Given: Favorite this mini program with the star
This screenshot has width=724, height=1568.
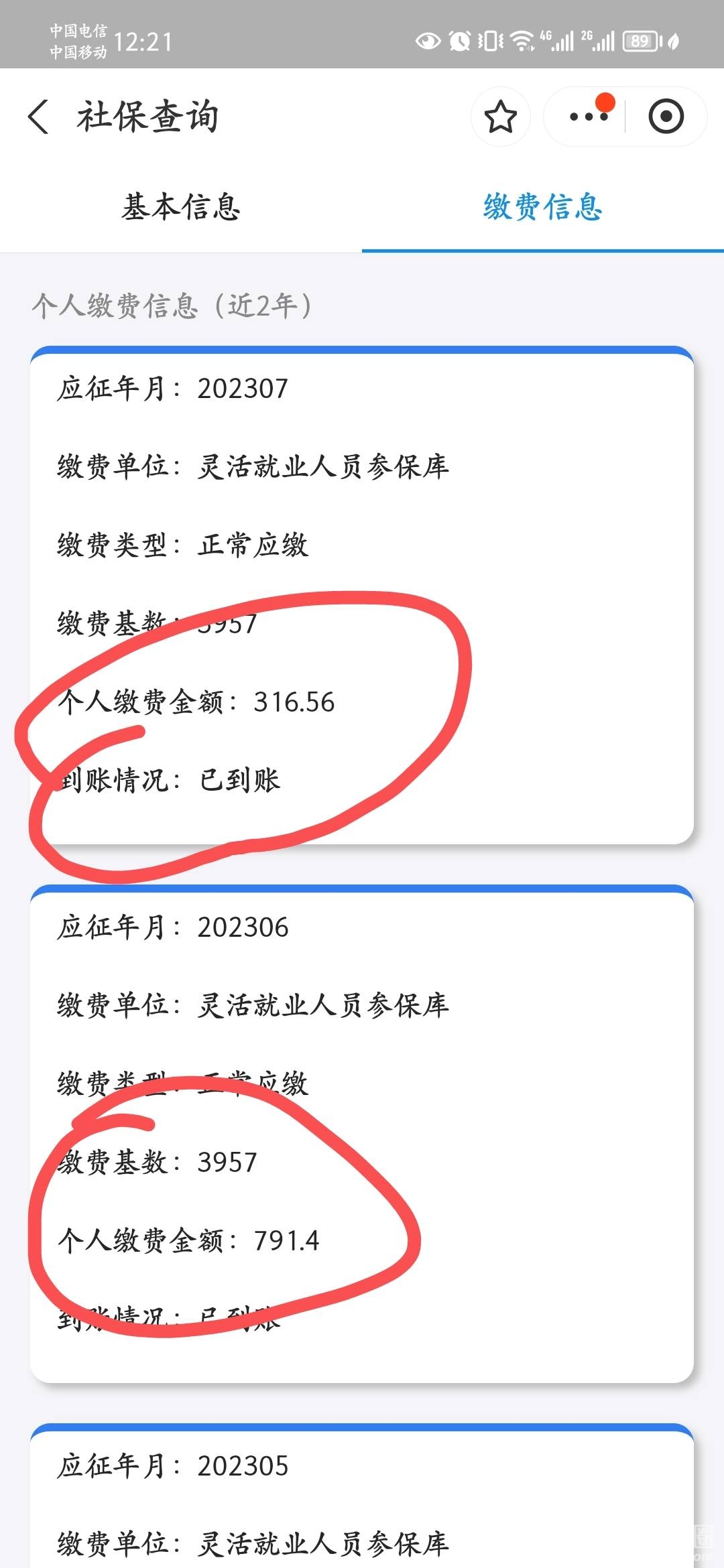Looking at the screenshot, I should pos(500,117).
